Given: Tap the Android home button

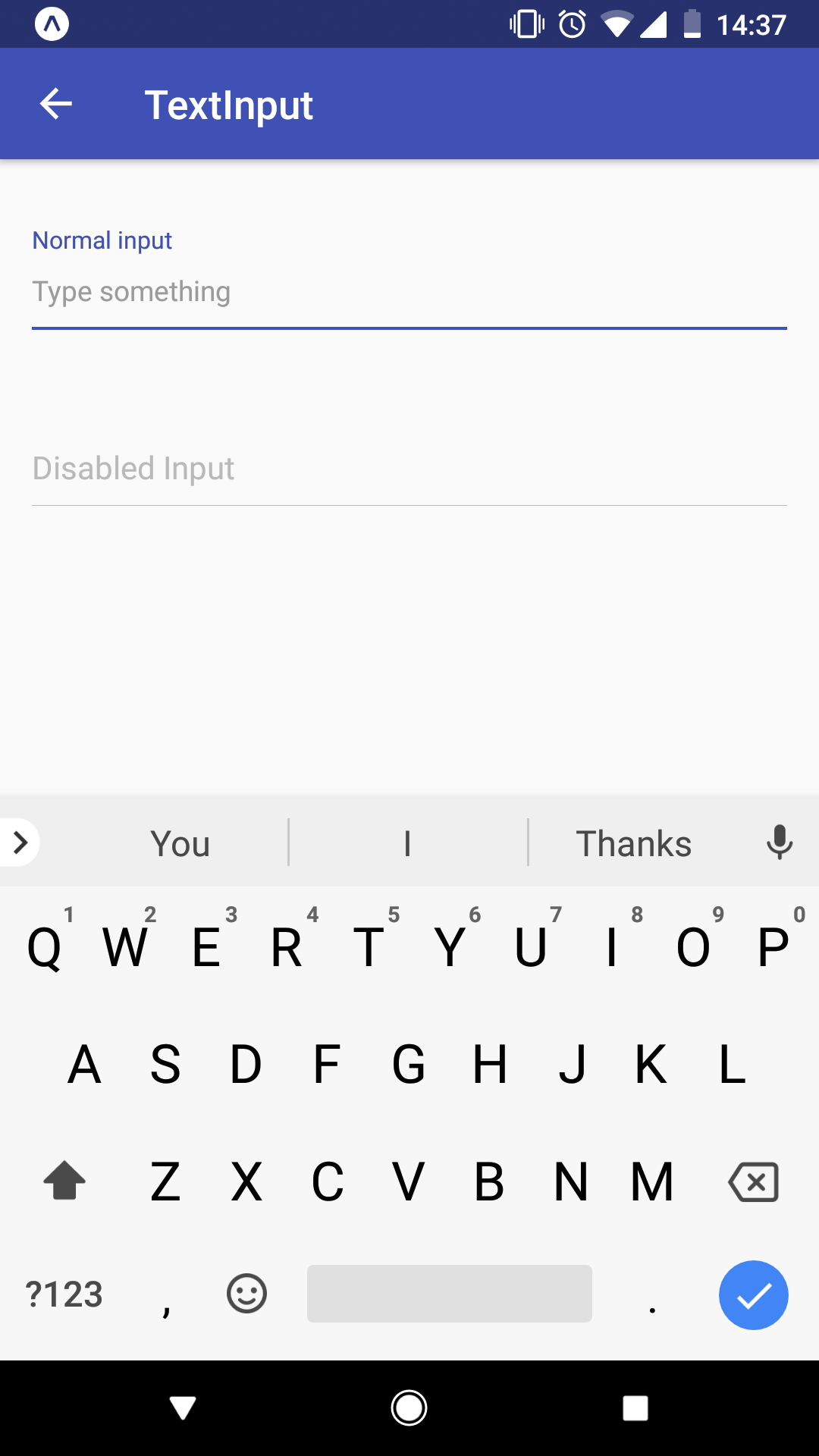Looking at the screenshot, I should click(x=409, y=1408).
